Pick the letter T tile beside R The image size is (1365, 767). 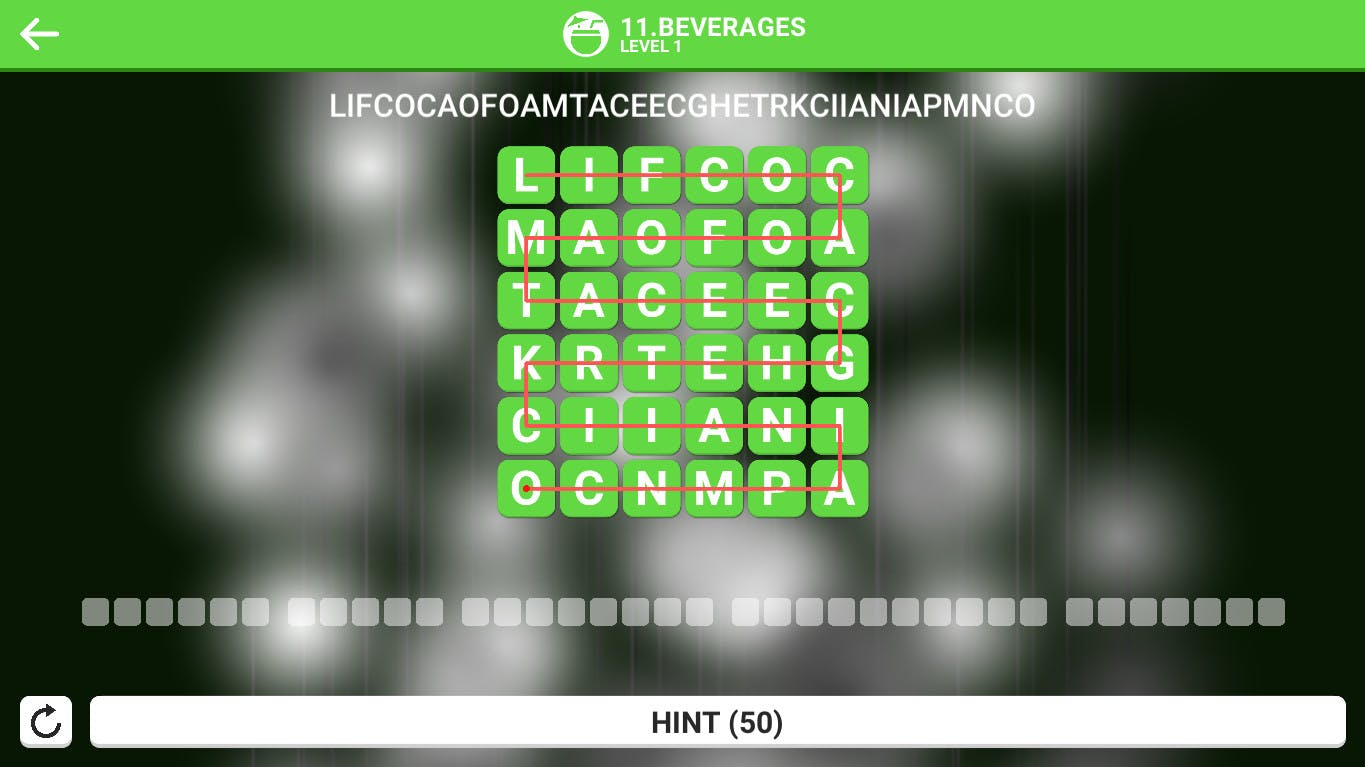coord(651,364)
